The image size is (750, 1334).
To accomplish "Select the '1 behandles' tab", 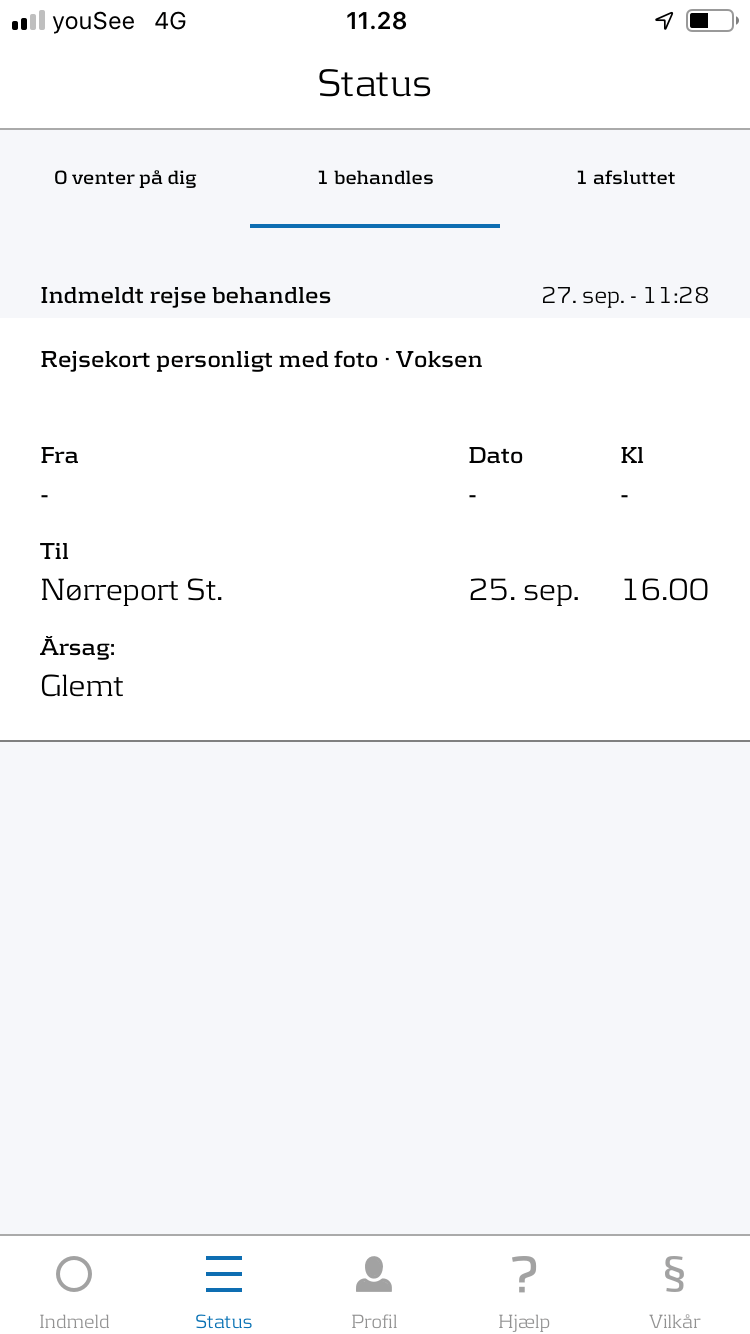I will coord(375,178).
